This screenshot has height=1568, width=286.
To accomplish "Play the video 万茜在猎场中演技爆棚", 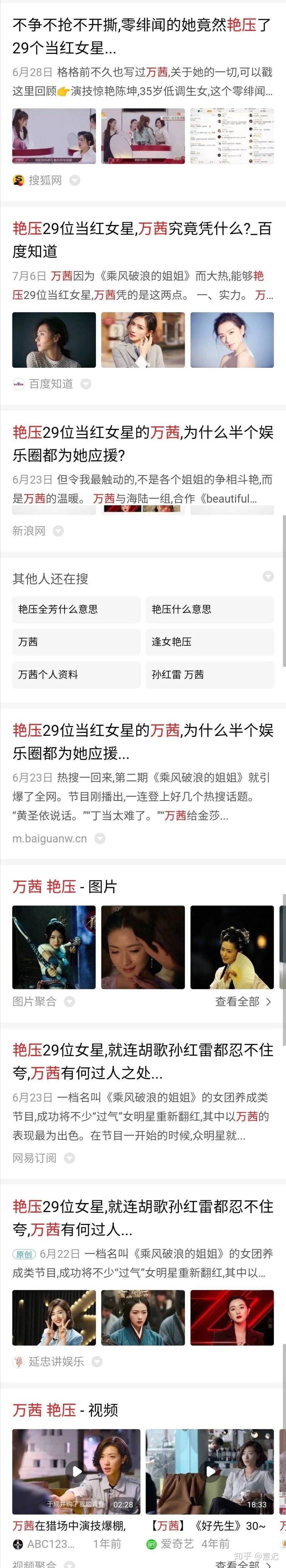I will 76,1471.
